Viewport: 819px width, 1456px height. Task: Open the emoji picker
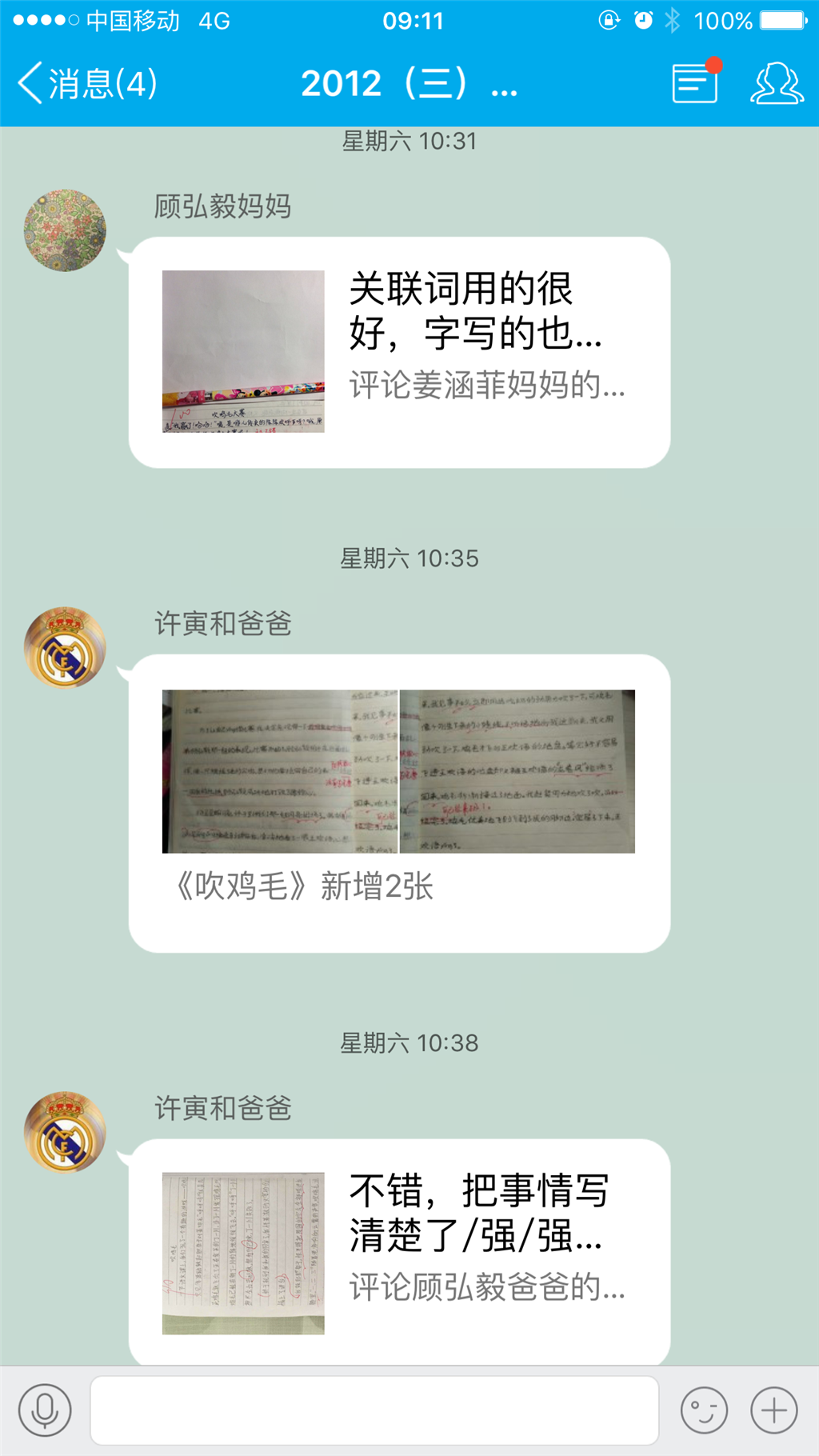tap(704, 1410)
